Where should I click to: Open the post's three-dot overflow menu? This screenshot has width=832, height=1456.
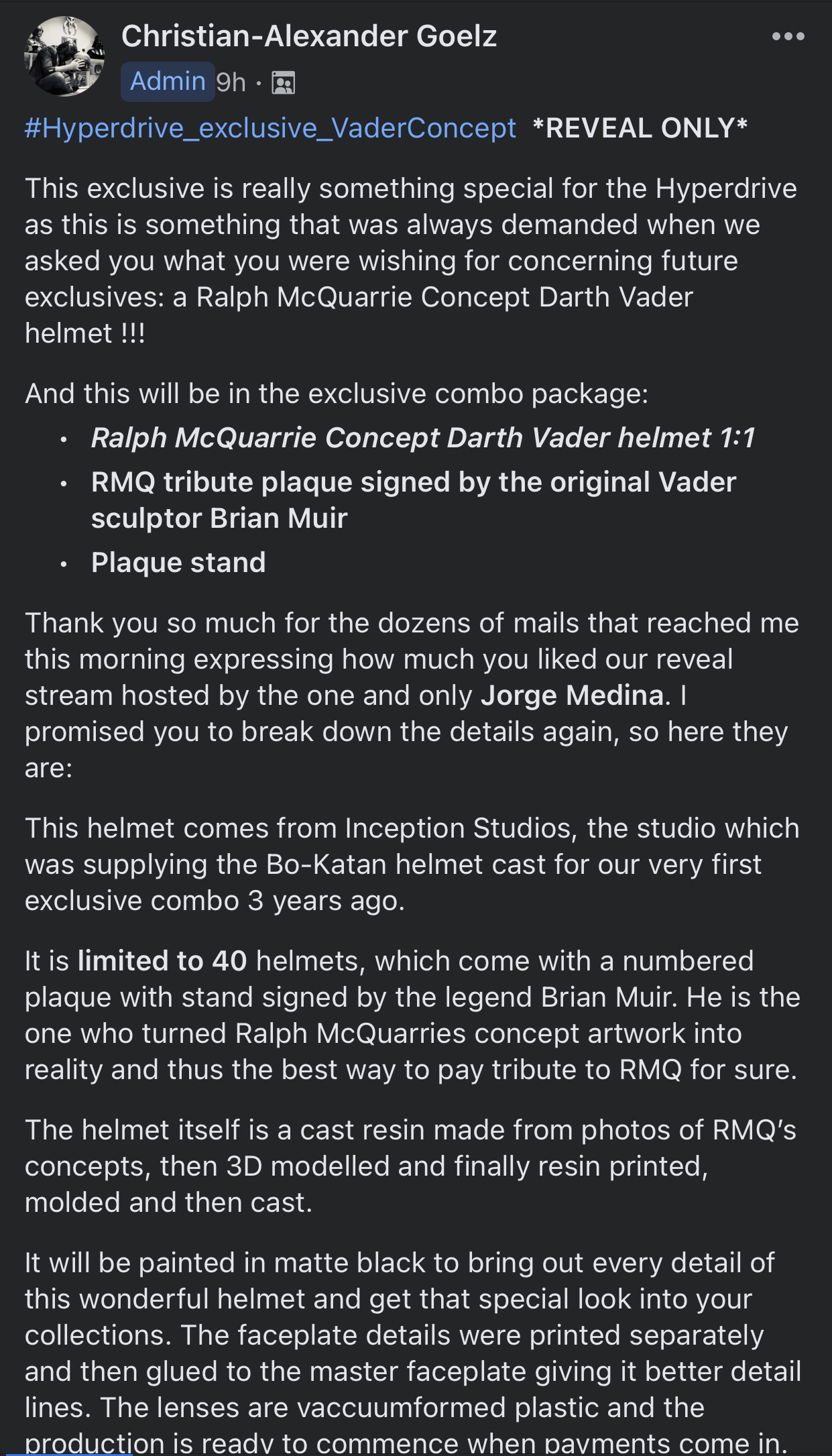pos(788,37)
